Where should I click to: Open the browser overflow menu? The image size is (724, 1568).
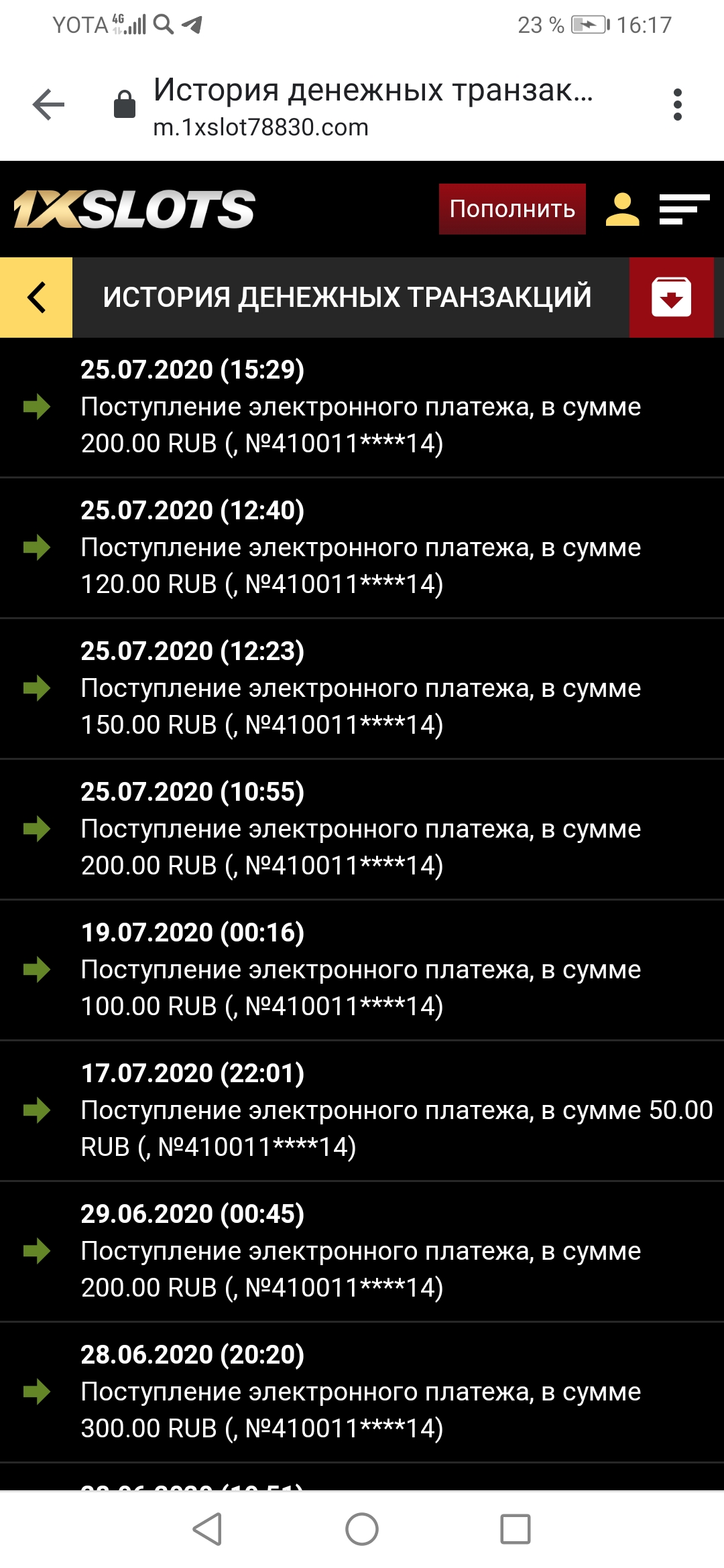pos(677,105)
